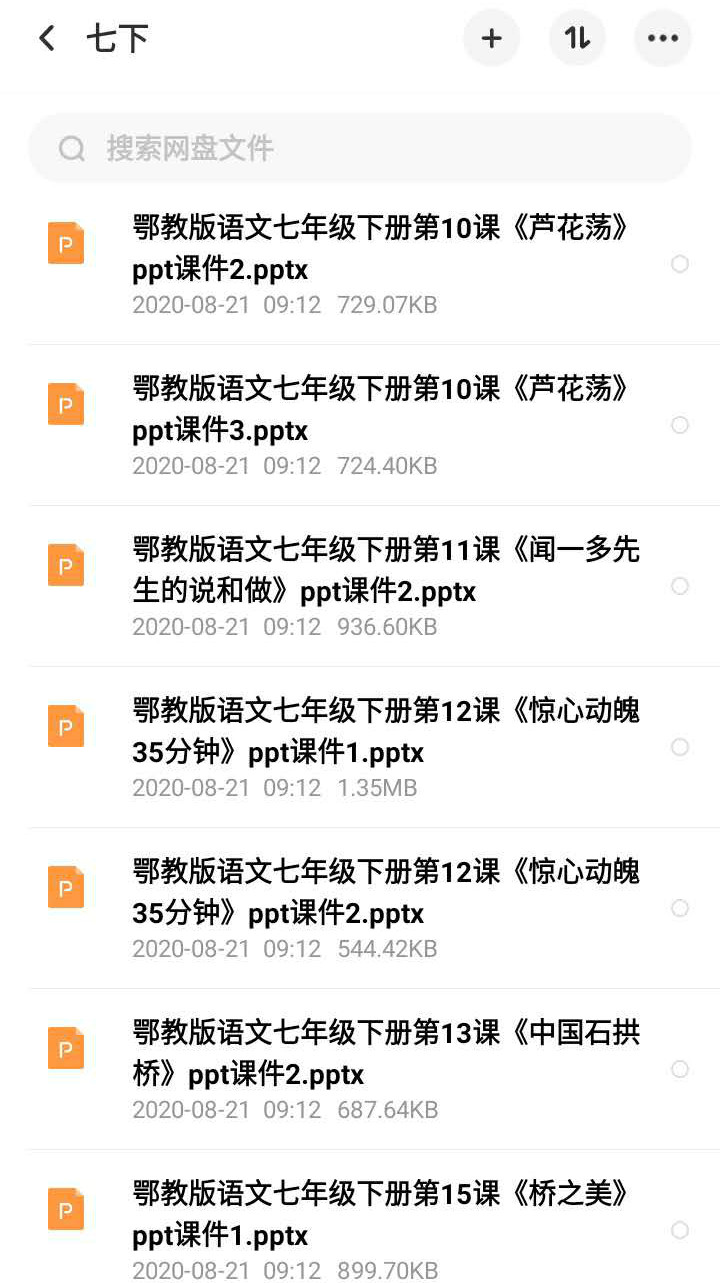720x1283 pixels.
Task: Go back from the 七下 folder
Action: tap(46, 39)
